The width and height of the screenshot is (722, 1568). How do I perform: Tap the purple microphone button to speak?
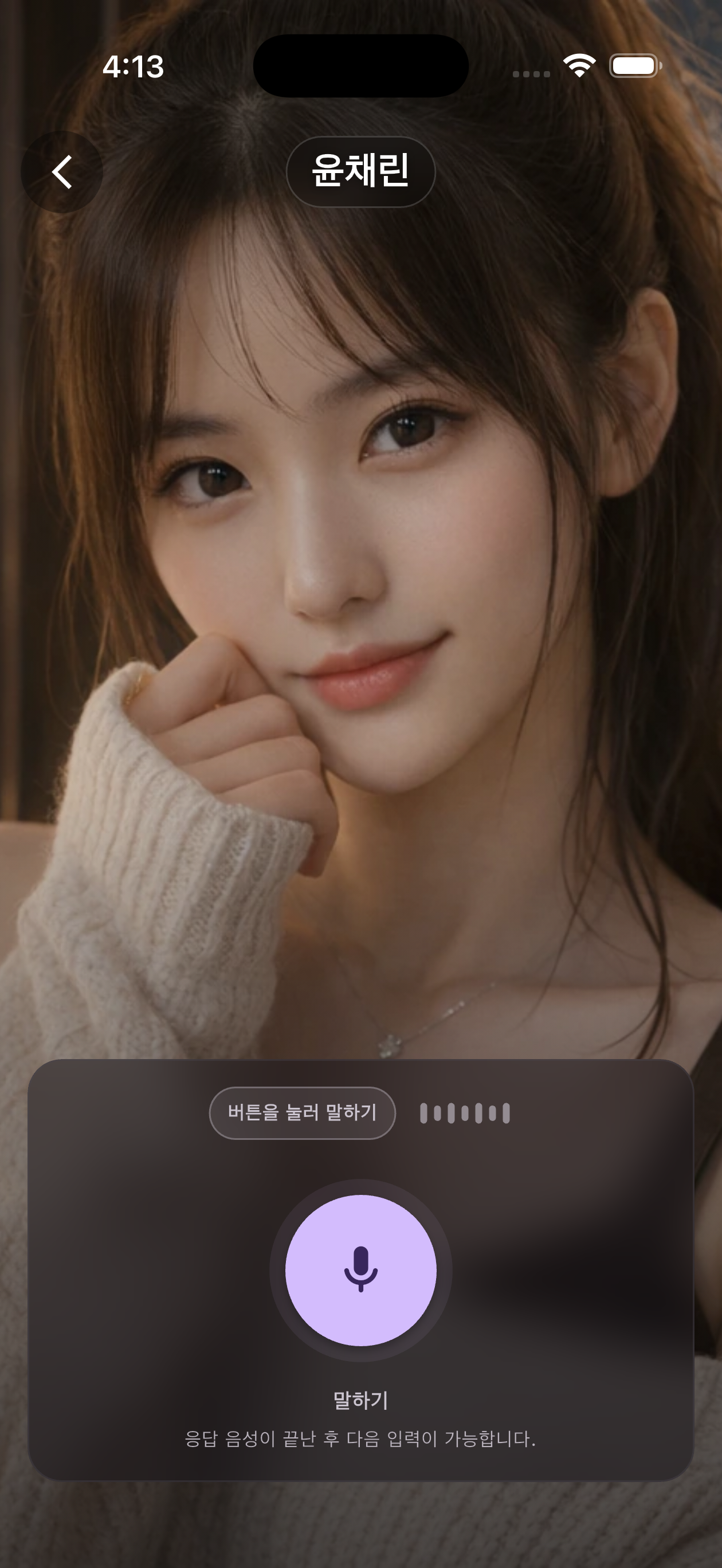[x=360, y=1270]
